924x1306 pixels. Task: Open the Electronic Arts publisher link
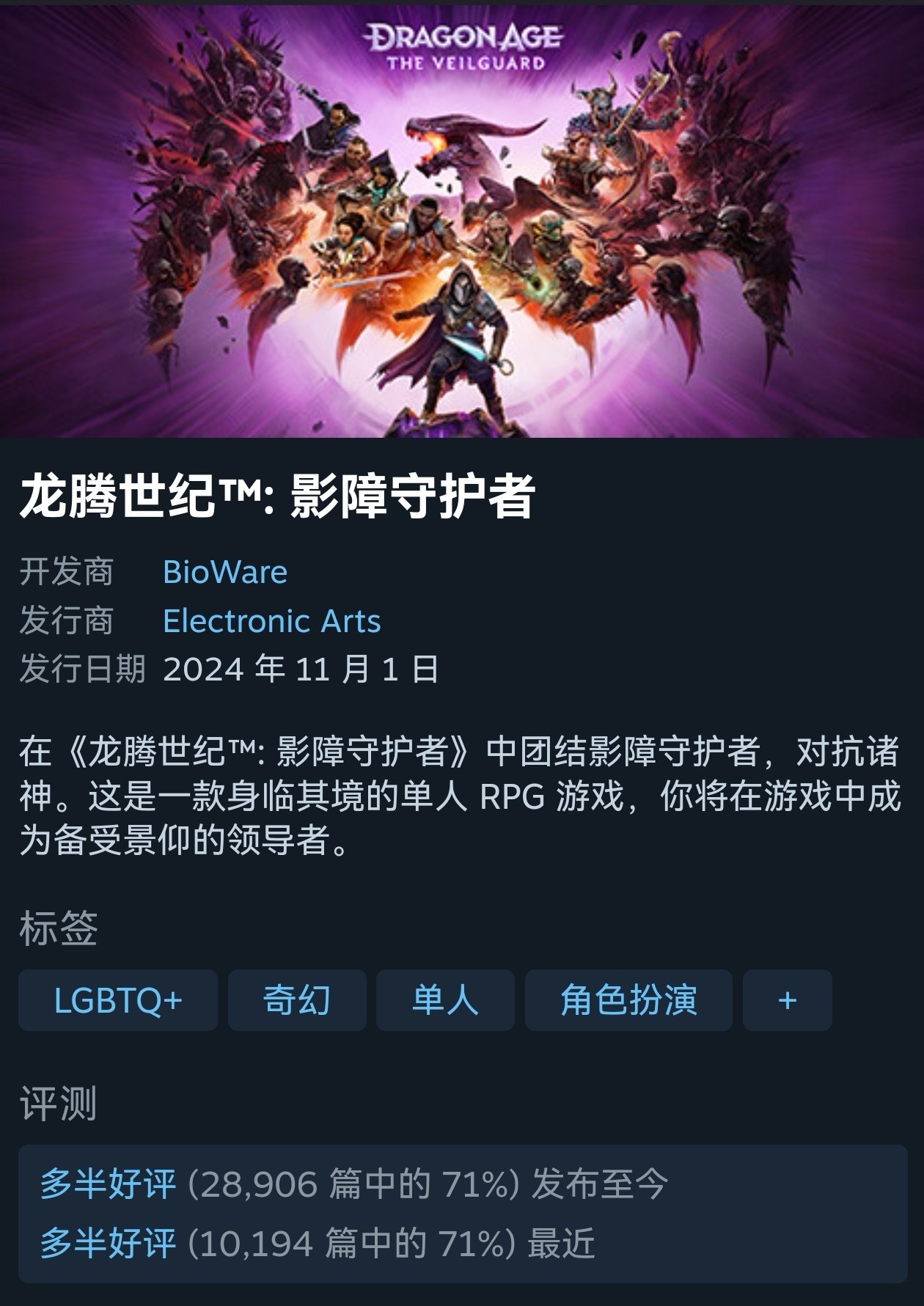click(x=271, y=621)
